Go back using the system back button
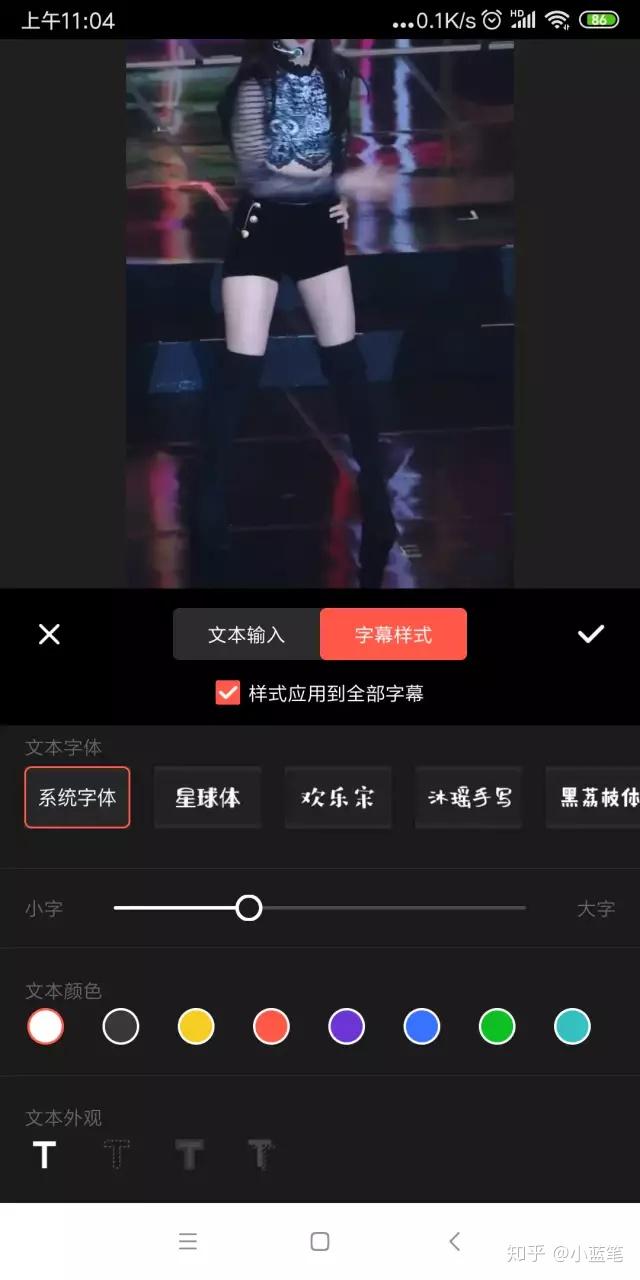This screenshot has height=1280, width=640. coord(455,1241)
